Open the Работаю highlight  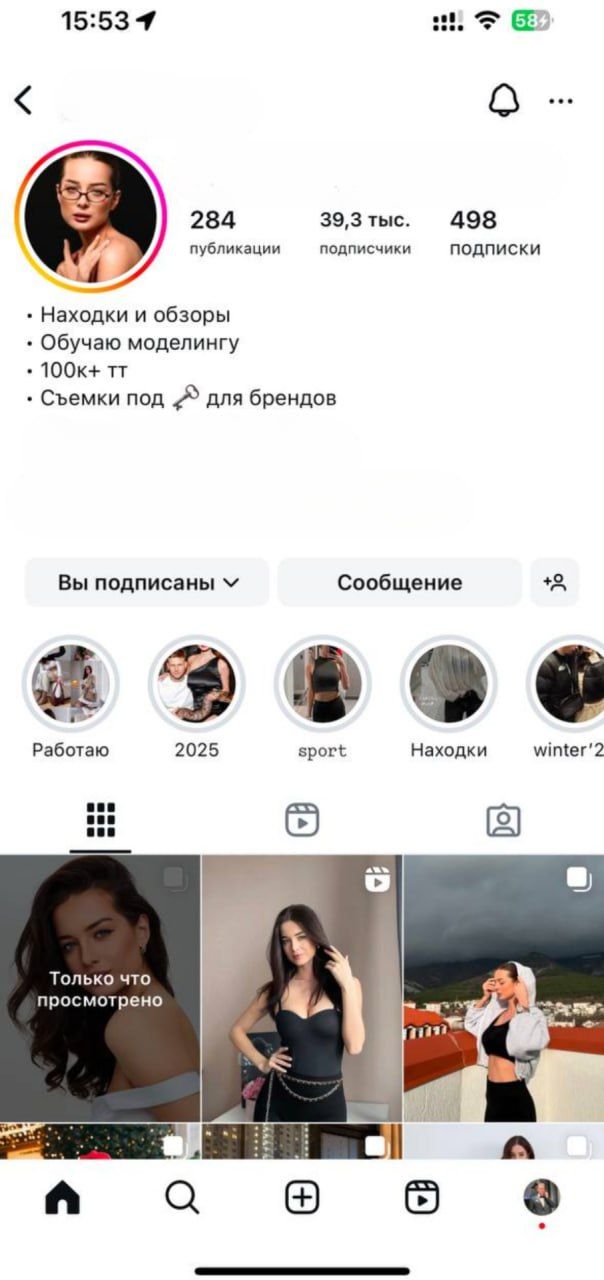(71, 684)
